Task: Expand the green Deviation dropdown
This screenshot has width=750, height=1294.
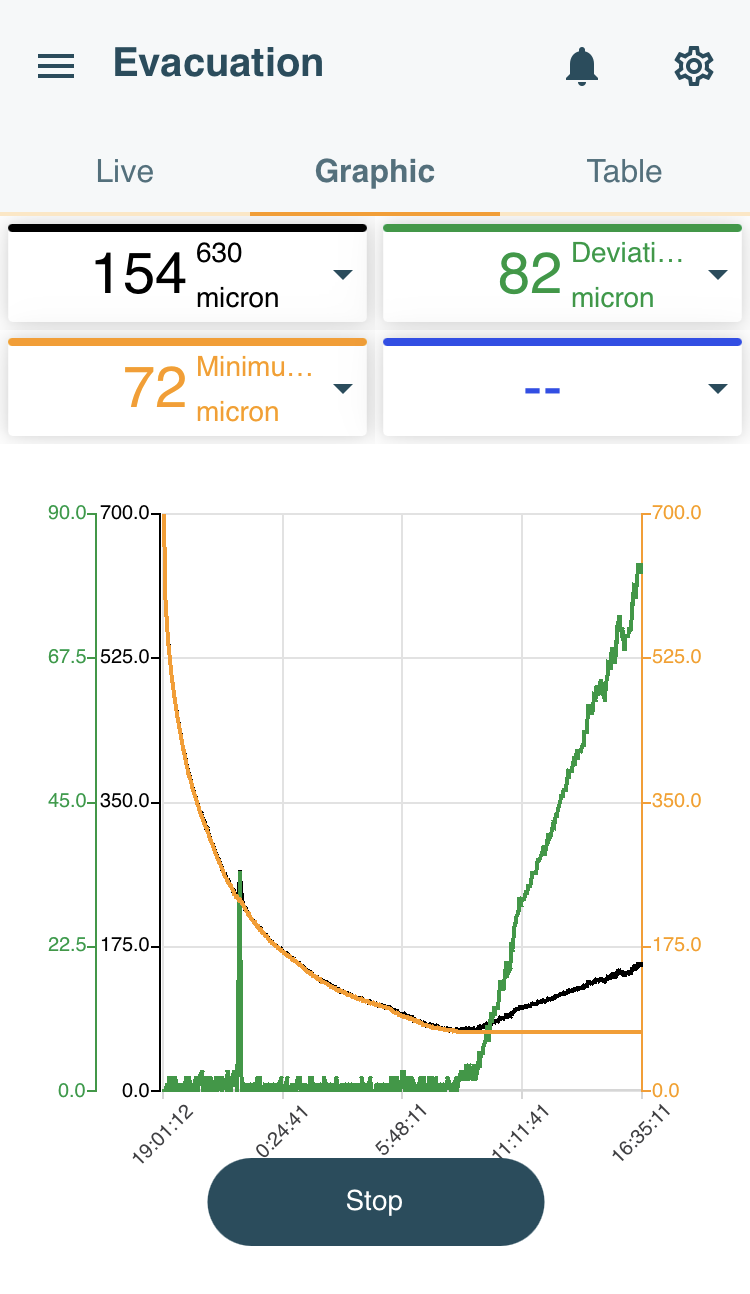Action: click(x=717, y=275)
